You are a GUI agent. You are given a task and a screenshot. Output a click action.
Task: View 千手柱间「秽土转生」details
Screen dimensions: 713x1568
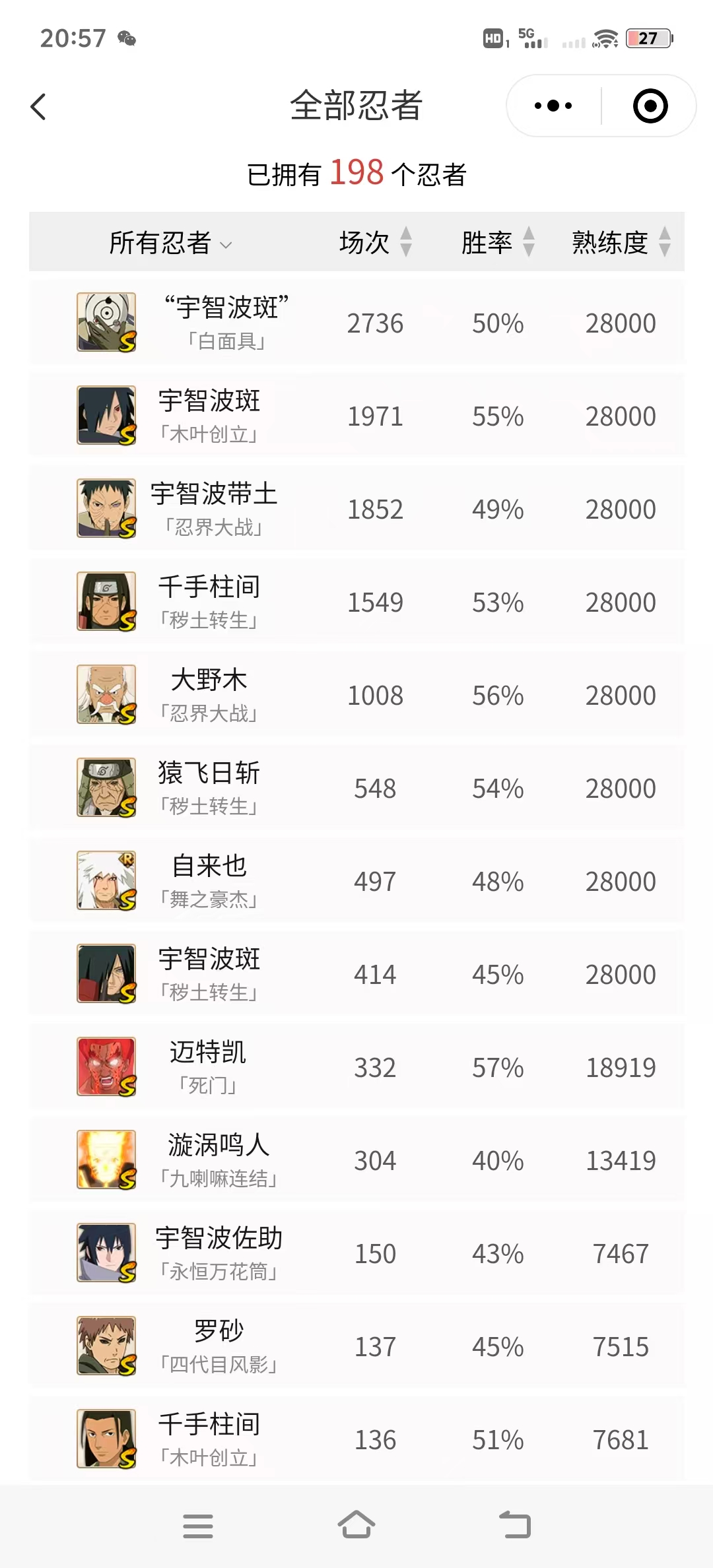click(356, 602)
